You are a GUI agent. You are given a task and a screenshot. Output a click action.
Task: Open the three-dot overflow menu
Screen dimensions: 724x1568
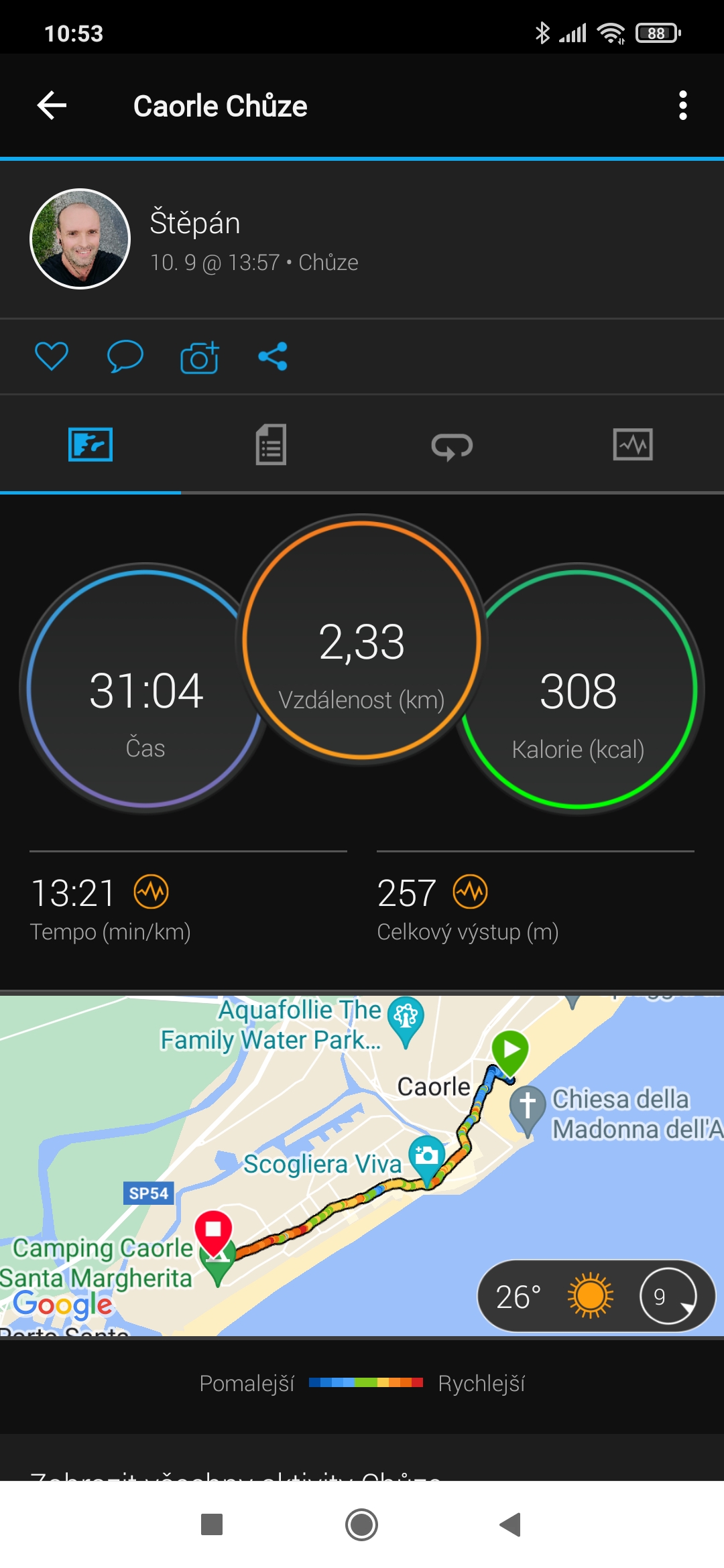682,106
